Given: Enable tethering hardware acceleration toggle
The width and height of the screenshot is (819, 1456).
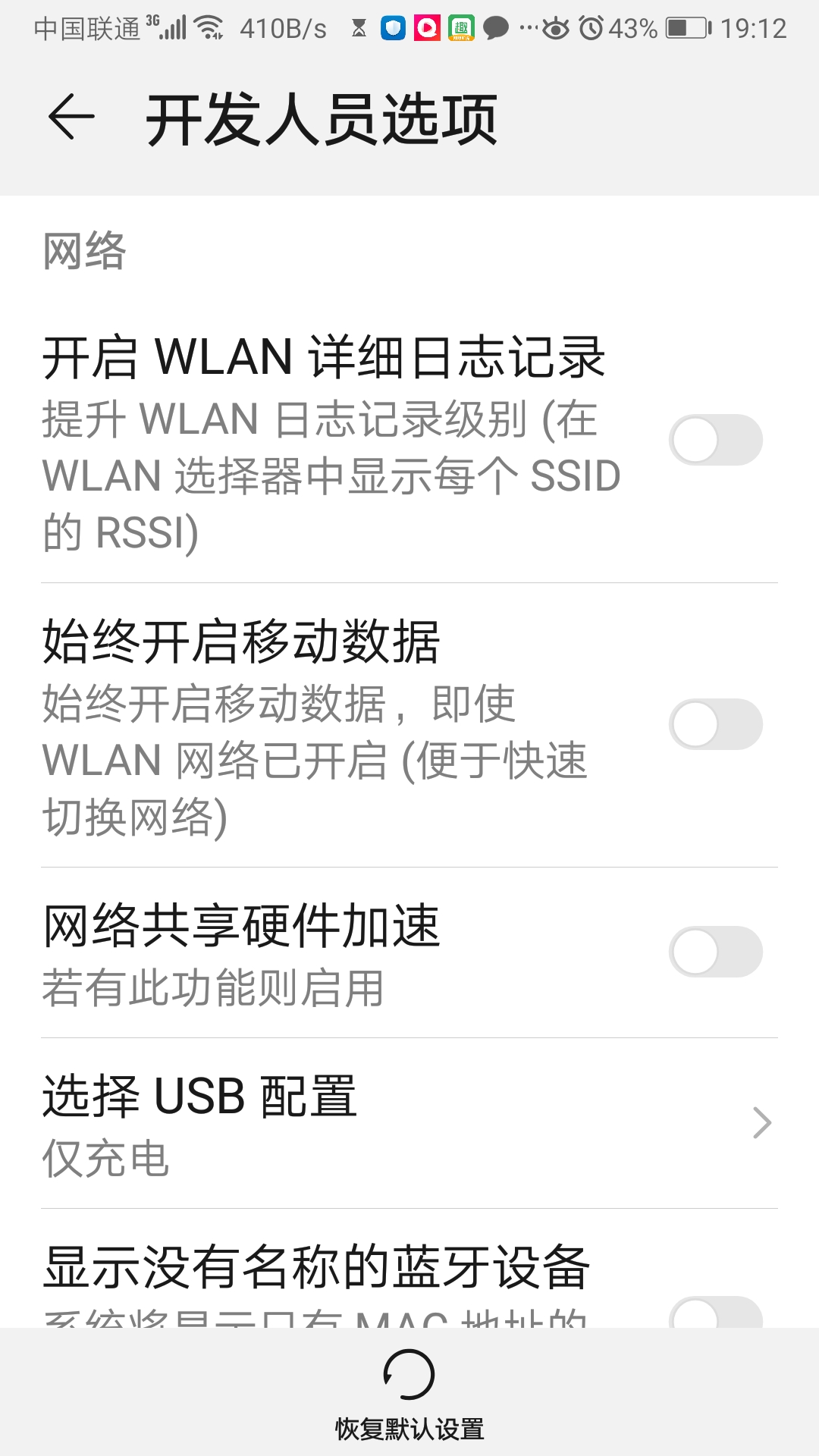Looking at the screenshot, I should 715,952.
